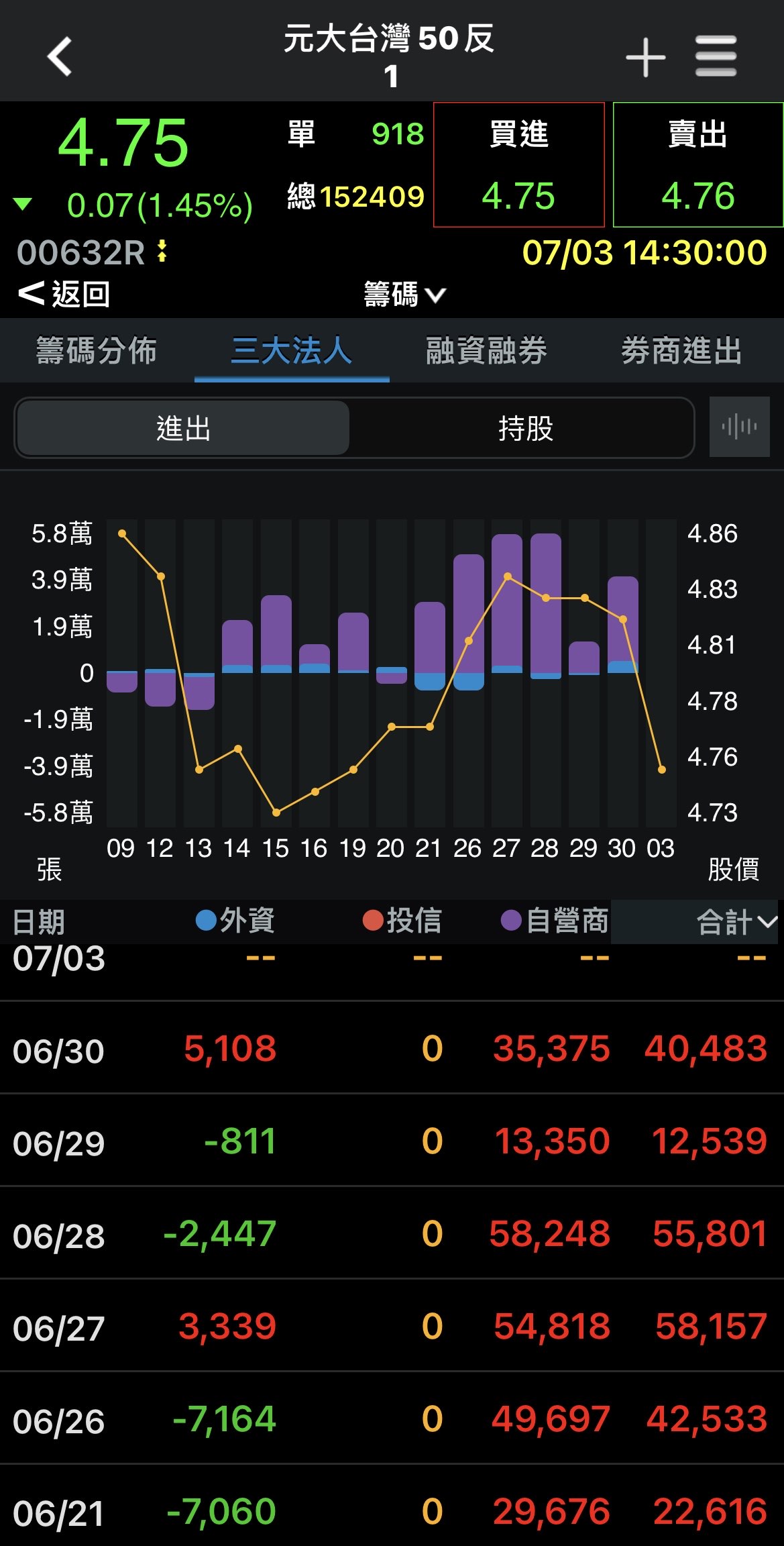Screen dimensions: 784x1546
Task: Select the 進出 segment
Action: click(183, 428)
